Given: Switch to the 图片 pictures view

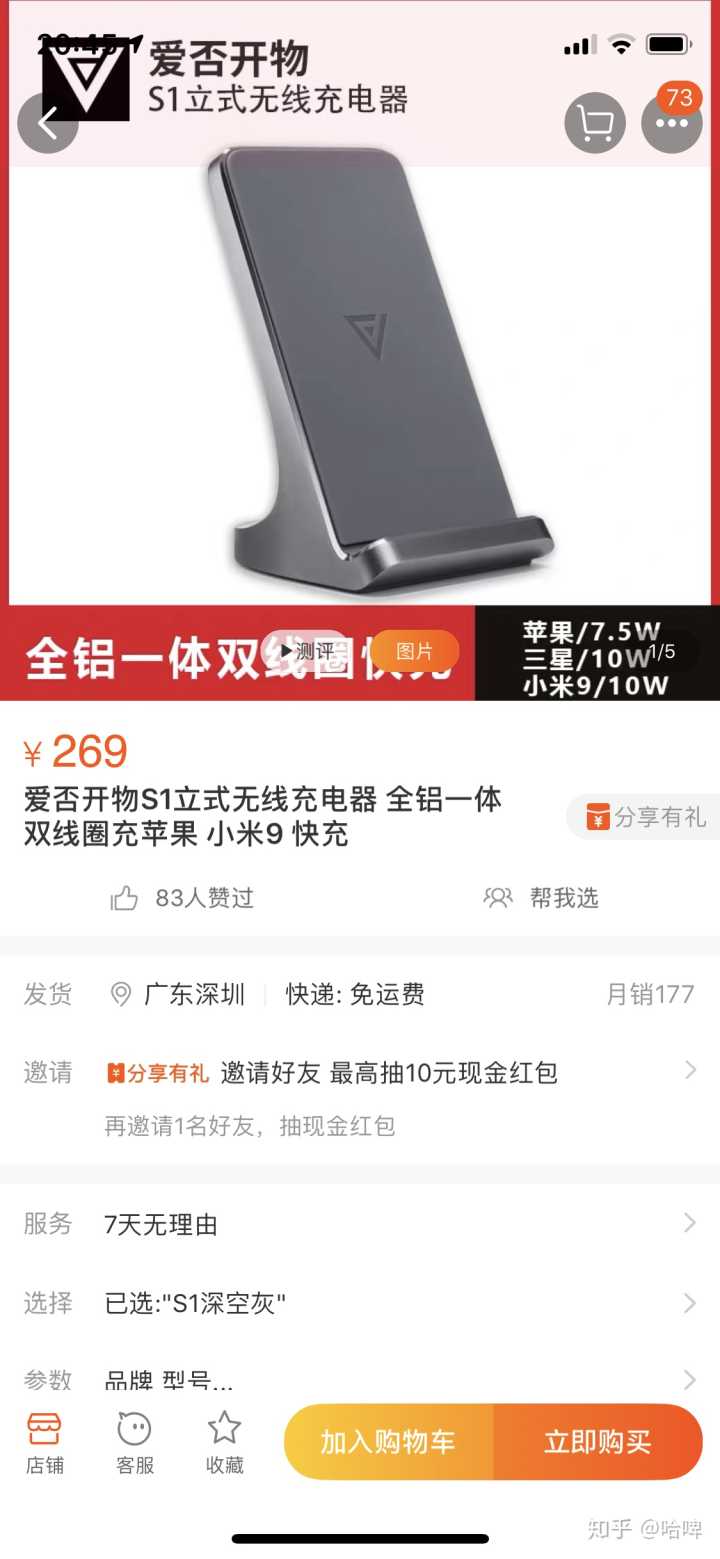Looking at the screenshot, I should (415, 651).
